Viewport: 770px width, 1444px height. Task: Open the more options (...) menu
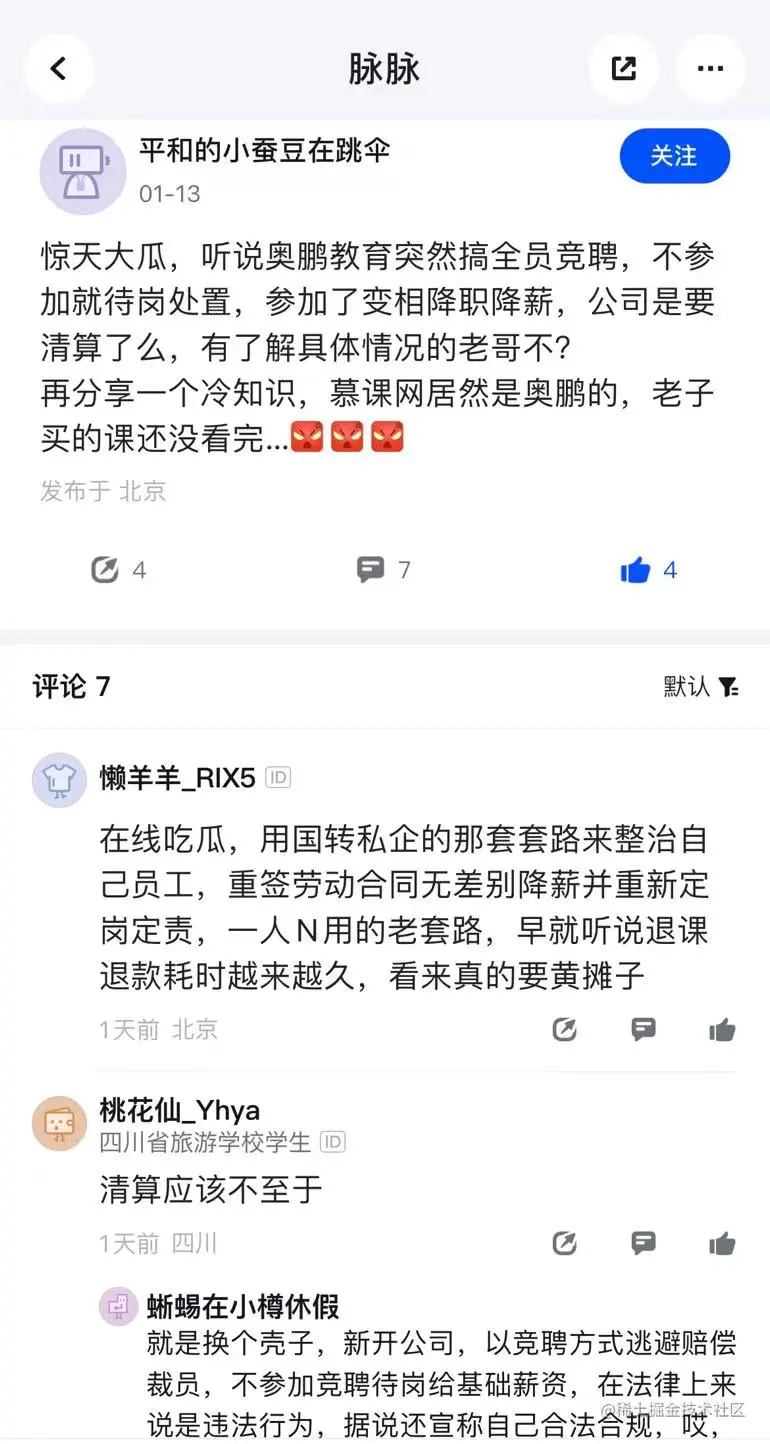click(710, 68)
